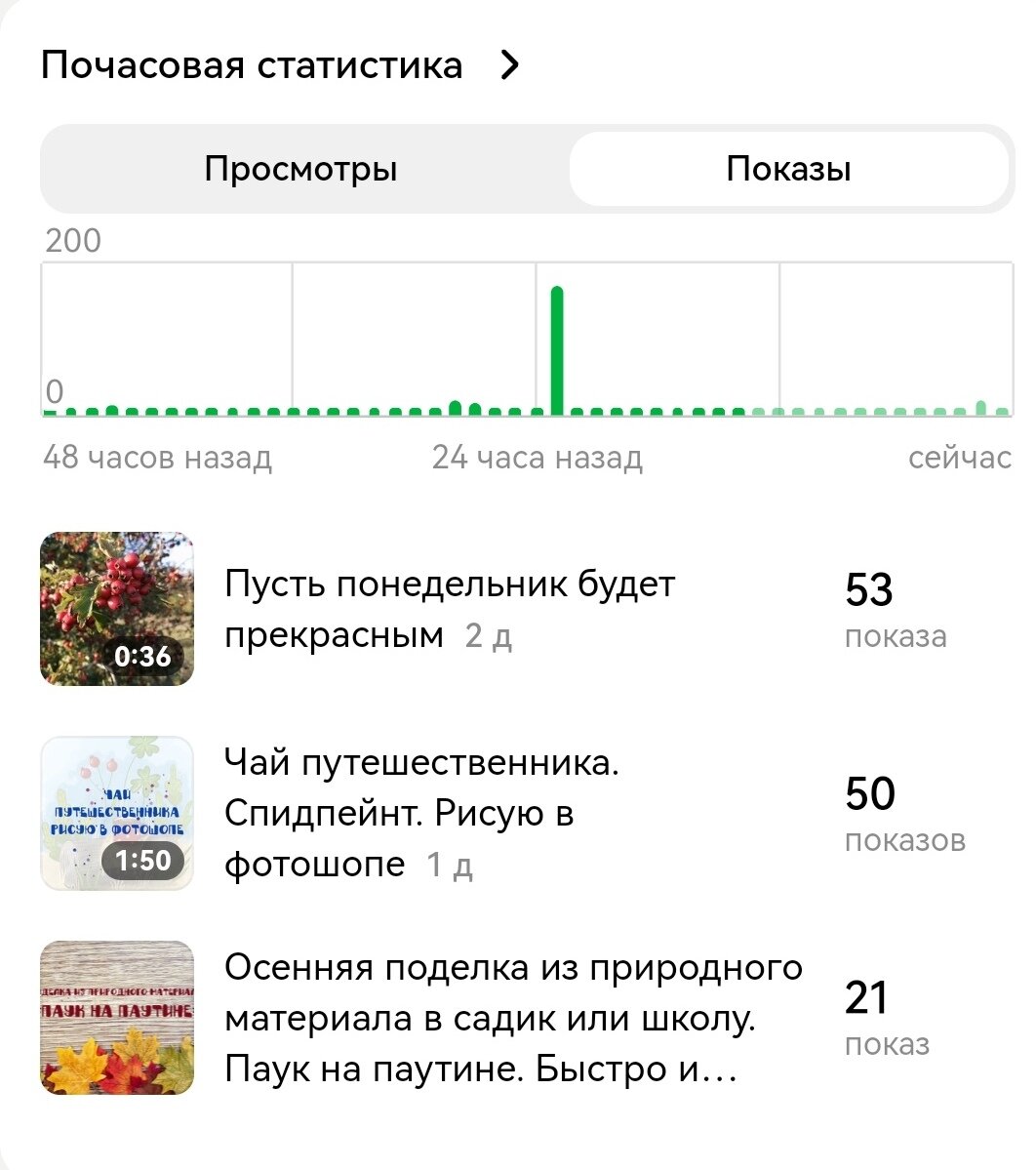Open video Пусть понедельник будет прекрасным
The width and height of the screenshot is (1036, 1170).
449,609
